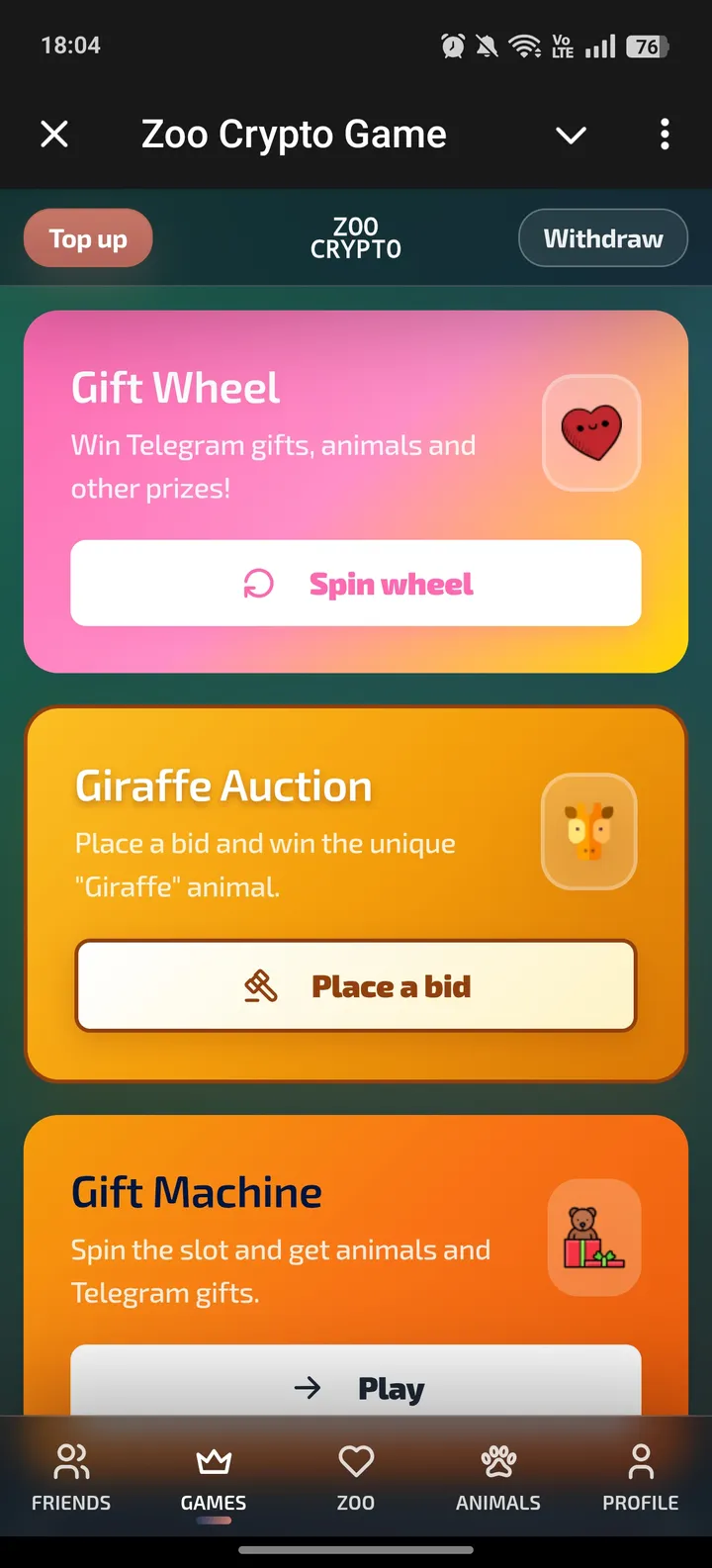Collapse the Zoo Crypto Game window with the chevron
The image size is (712, 1568).
click(571, 137)
